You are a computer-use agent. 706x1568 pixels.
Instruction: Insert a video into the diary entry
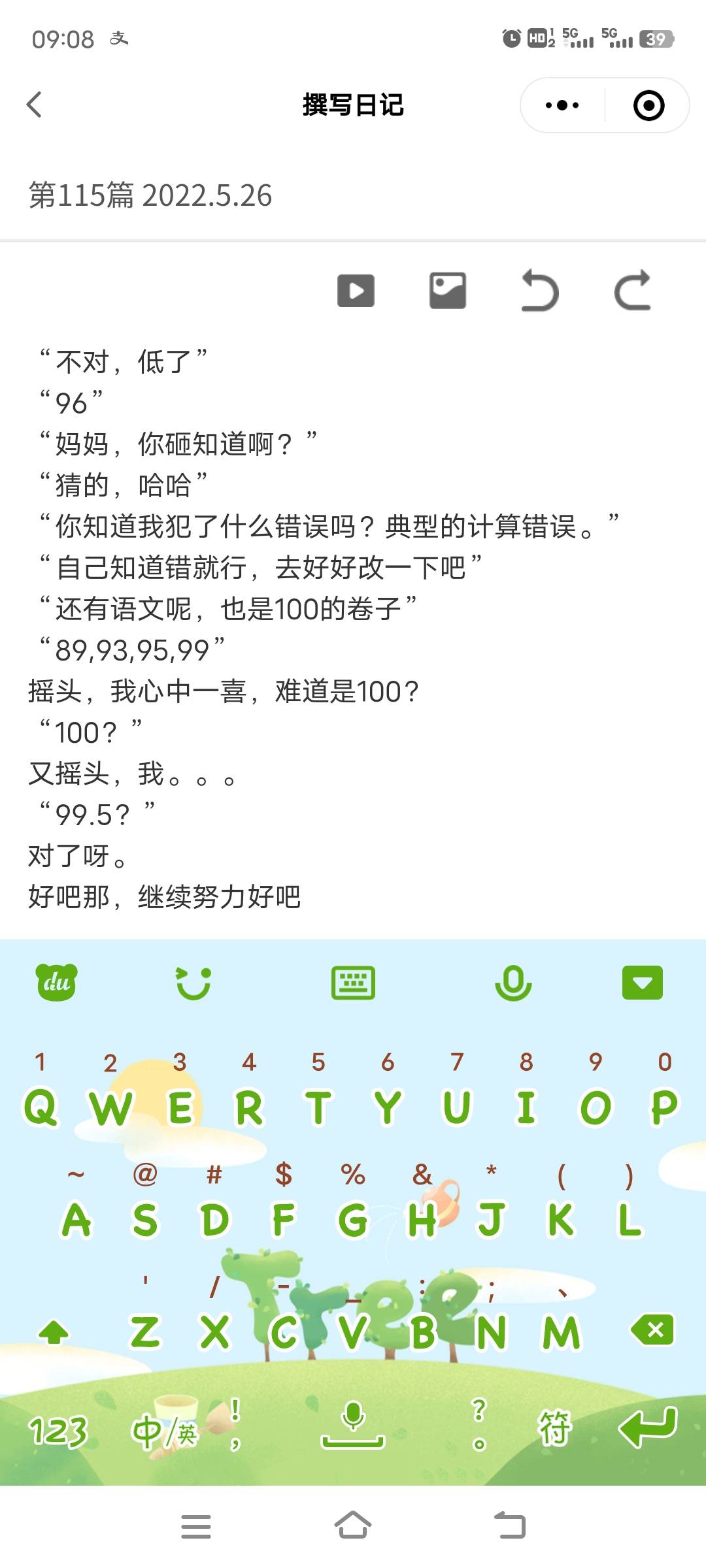[356, 290]
